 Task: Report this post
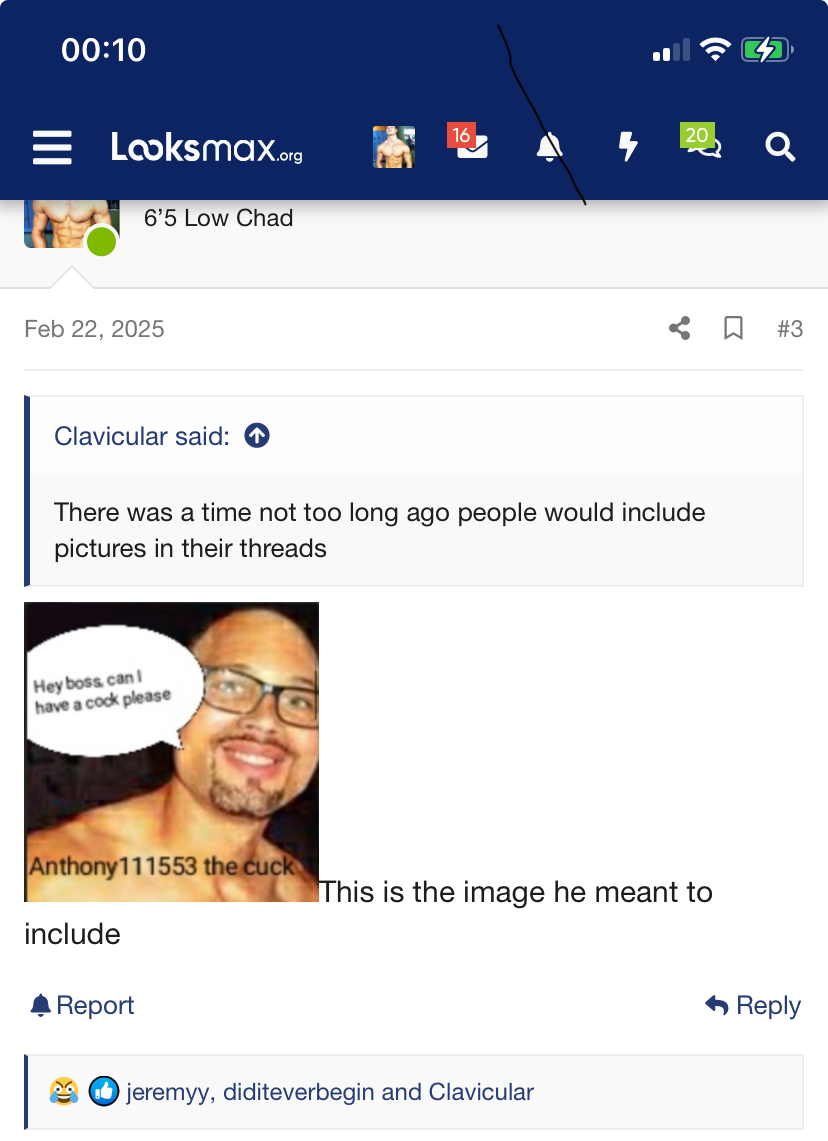[82, 1005]
